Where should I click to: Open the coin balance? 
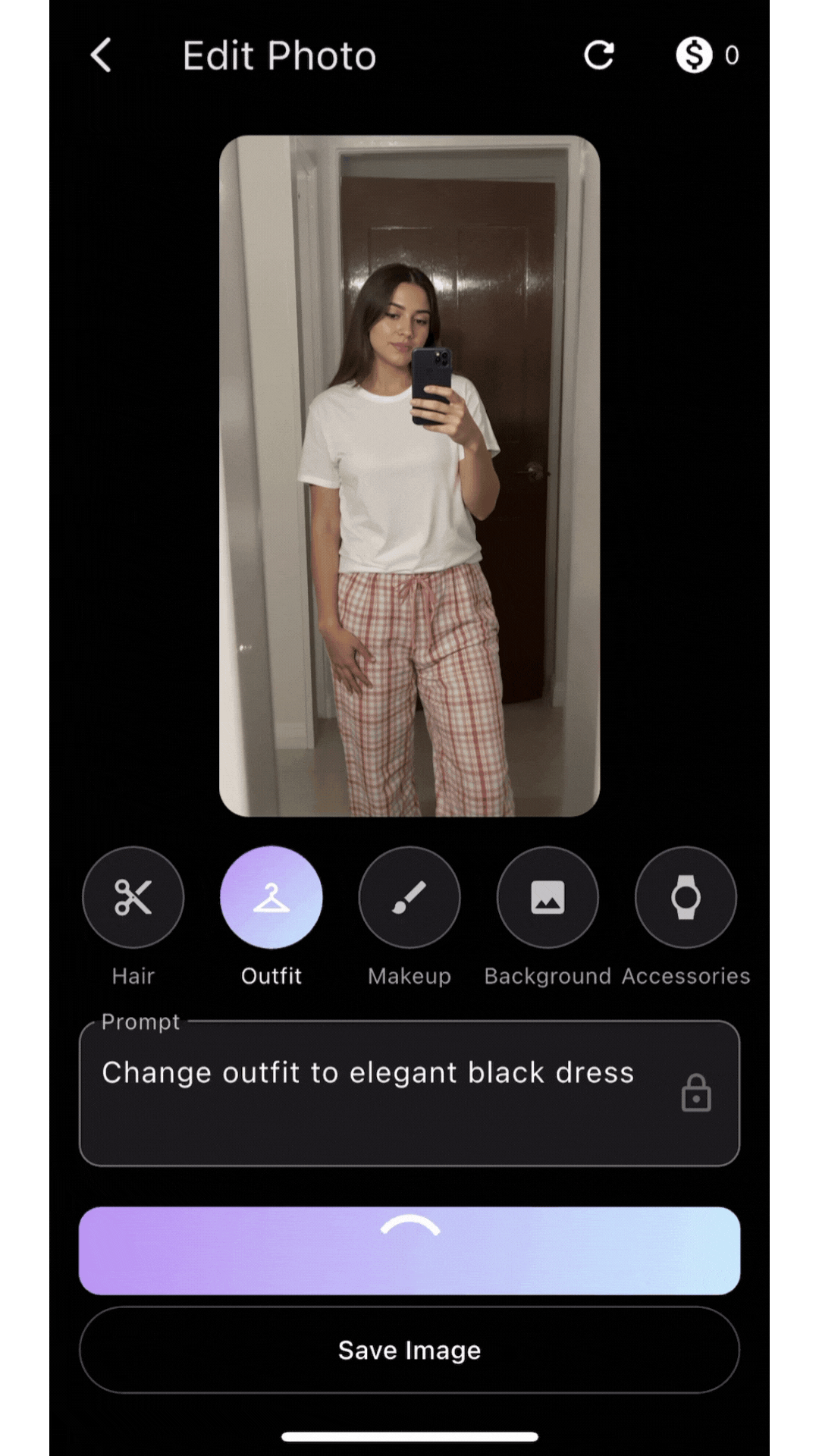pos(707,55)
